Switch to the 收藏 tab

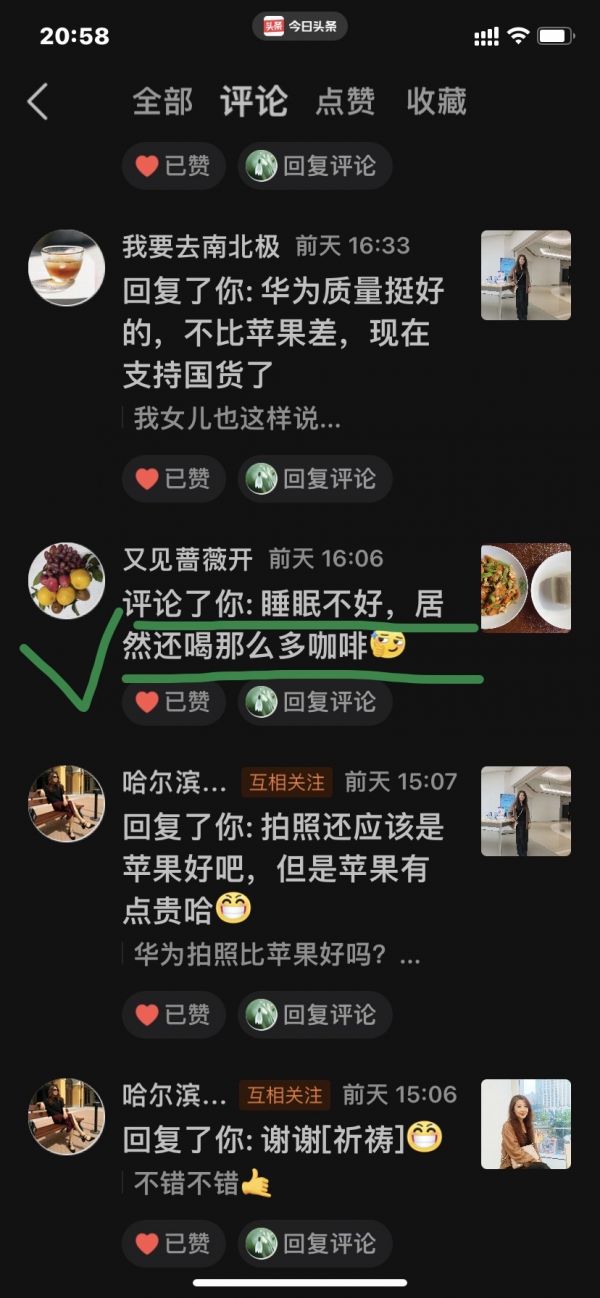436,101
